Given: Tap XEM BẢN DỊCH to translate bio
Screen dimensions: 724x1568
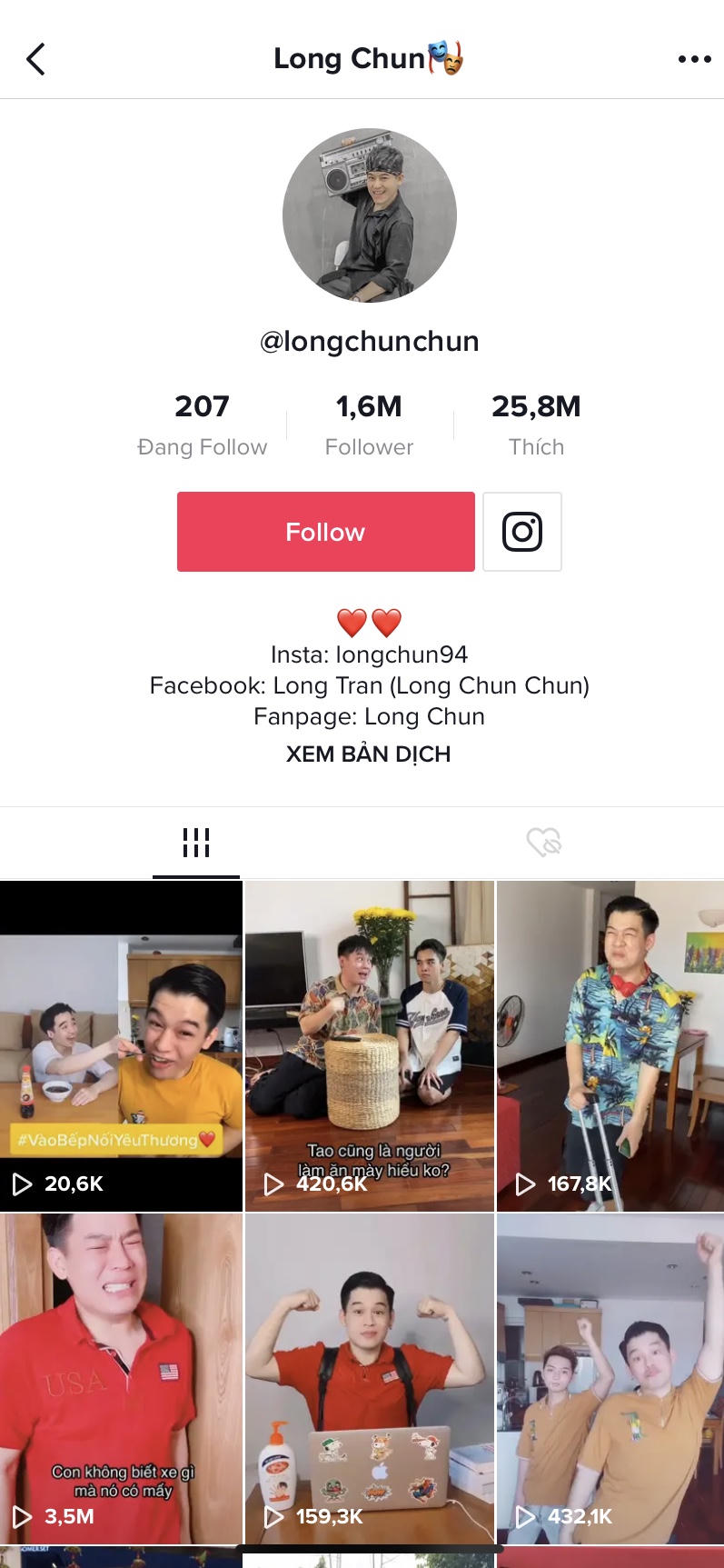Looking at the screenshot, I should [x=368, y=754].
